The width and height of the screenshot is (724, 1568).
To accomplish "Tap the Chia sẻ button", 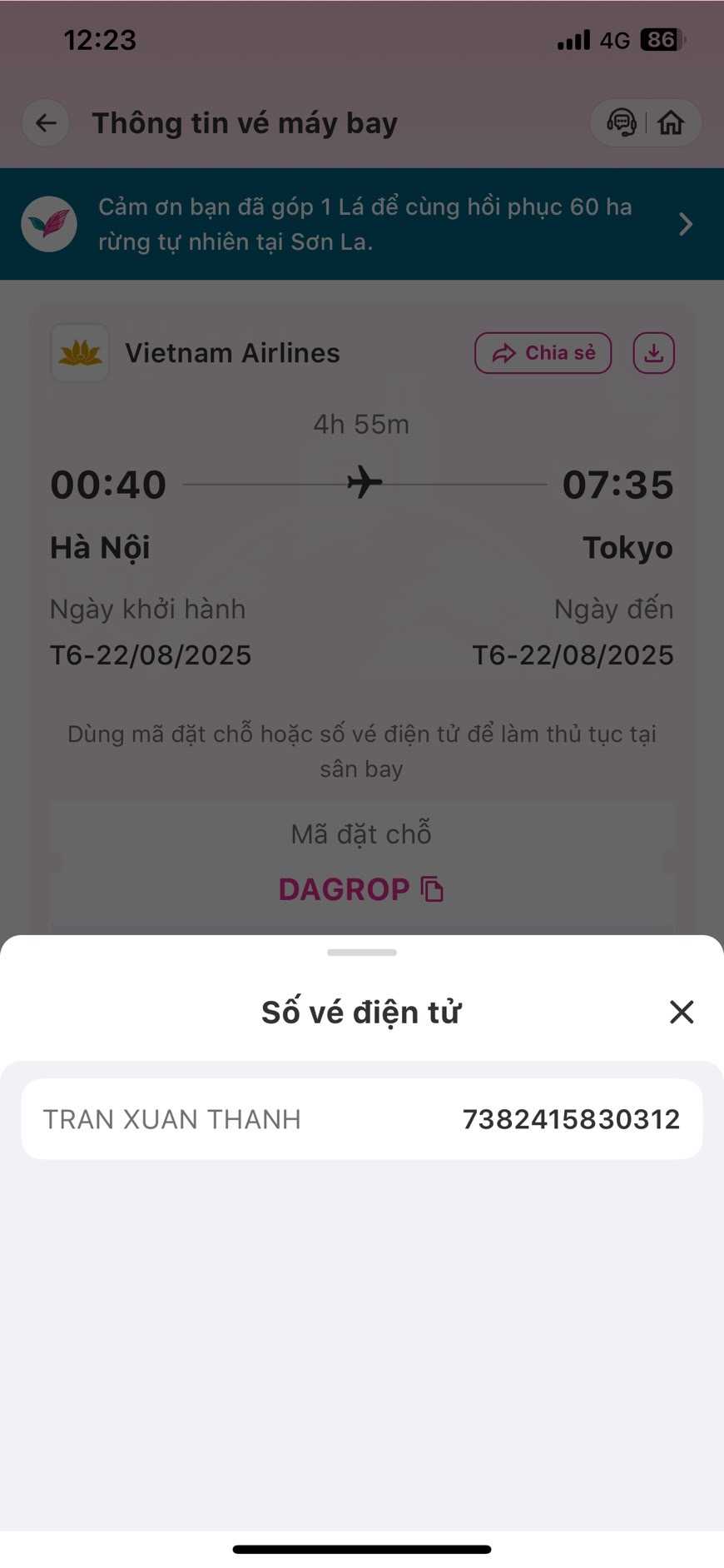I will (x=543, y=353).
